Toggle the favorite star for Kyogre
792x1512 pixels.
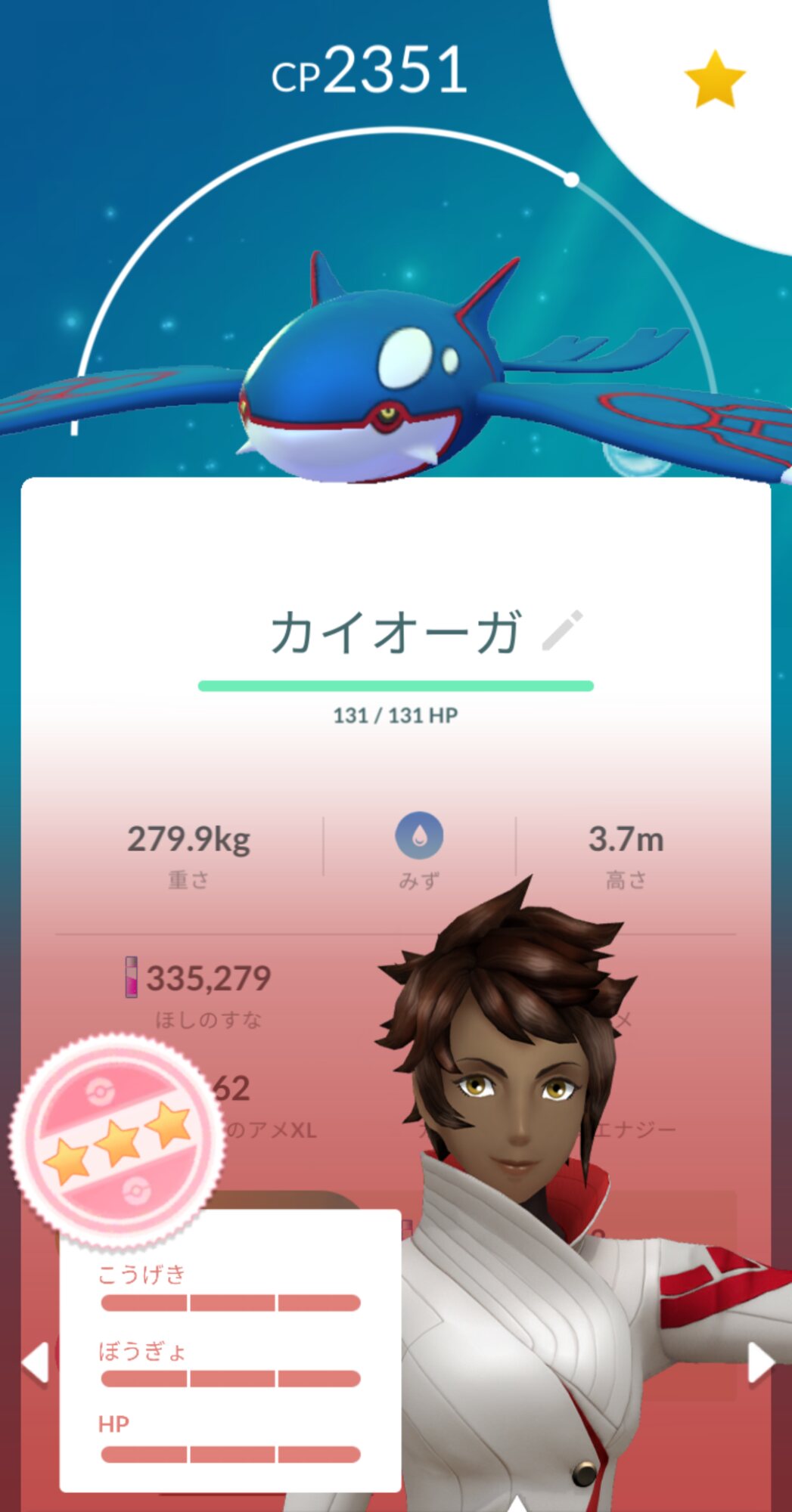click(x=714, y=79)
